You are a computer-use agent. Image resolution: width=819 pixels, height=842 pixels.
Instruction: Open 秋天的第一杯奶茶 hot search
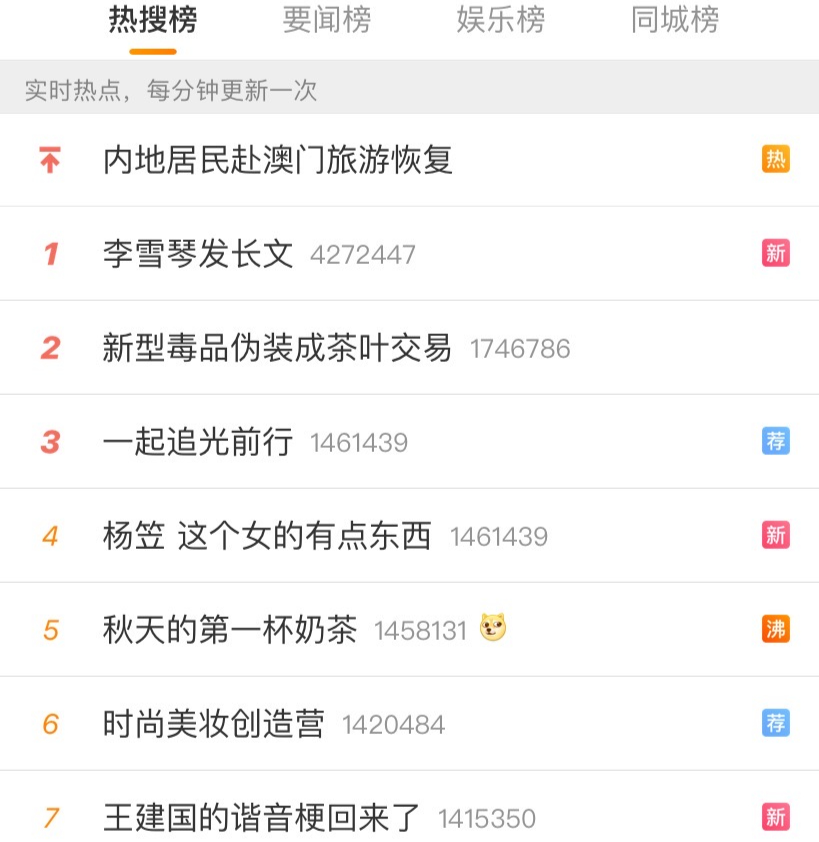[230, 630]
